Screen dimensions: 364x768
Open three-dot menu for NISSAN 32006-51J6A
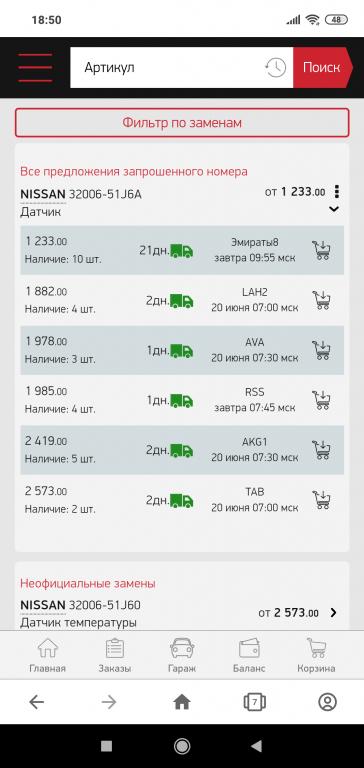pyautogui.click(x=337, y=192)
